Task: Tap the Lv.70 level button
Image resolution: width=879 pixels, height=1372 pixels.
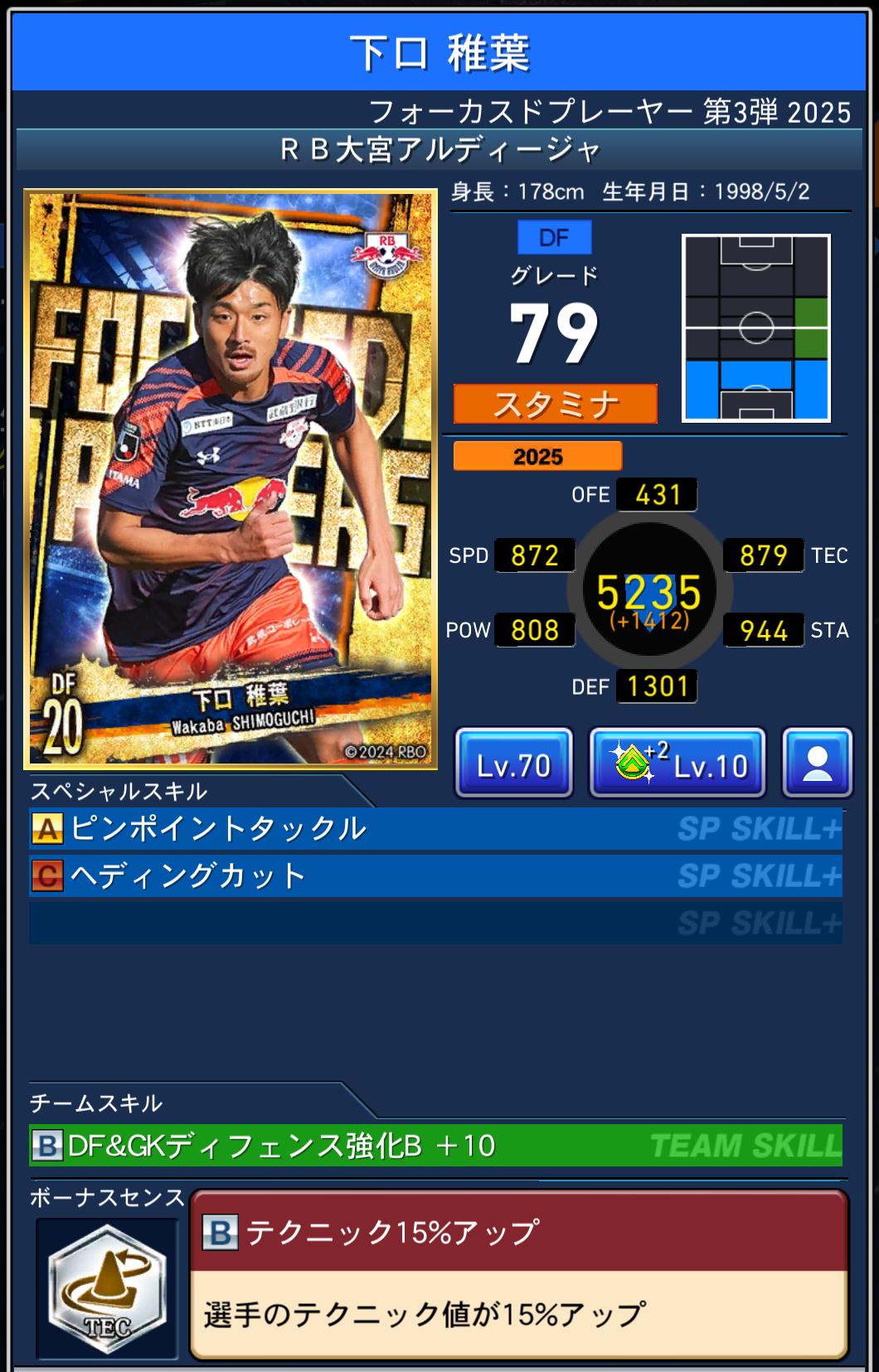Action: tap(513, 764)
